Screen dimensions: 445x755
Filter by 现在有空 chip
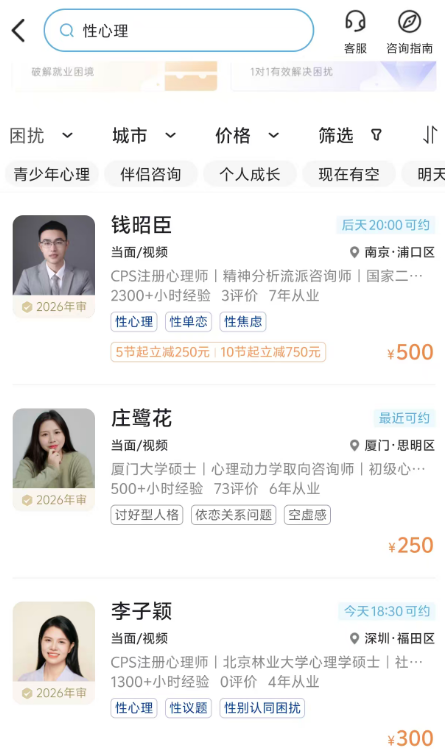pos(349,174)
